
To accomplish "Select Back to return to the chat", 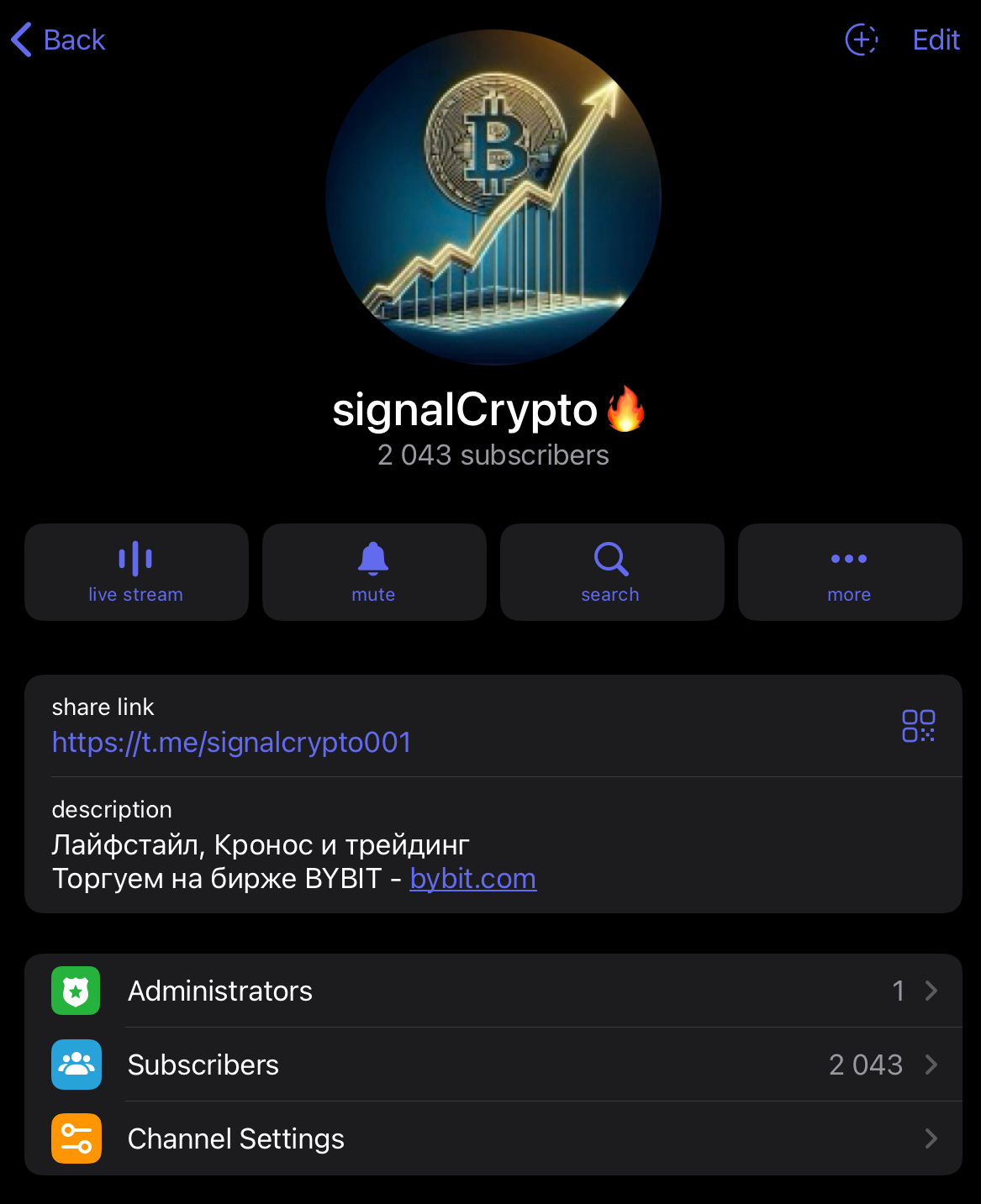I will (x=56, y=39).
